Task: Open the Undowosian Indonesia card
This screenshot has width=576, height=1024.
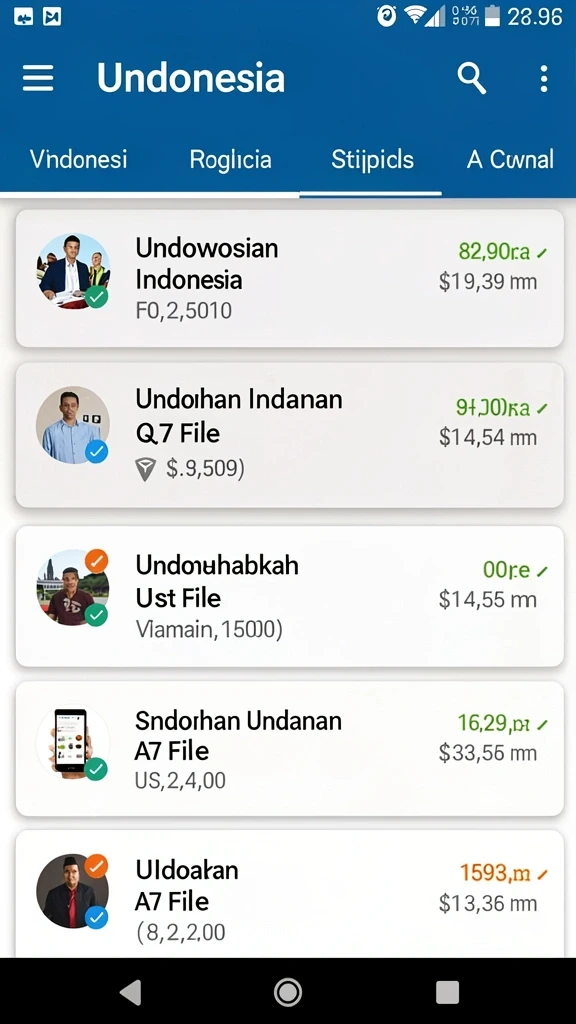Action: pos(289,278)
